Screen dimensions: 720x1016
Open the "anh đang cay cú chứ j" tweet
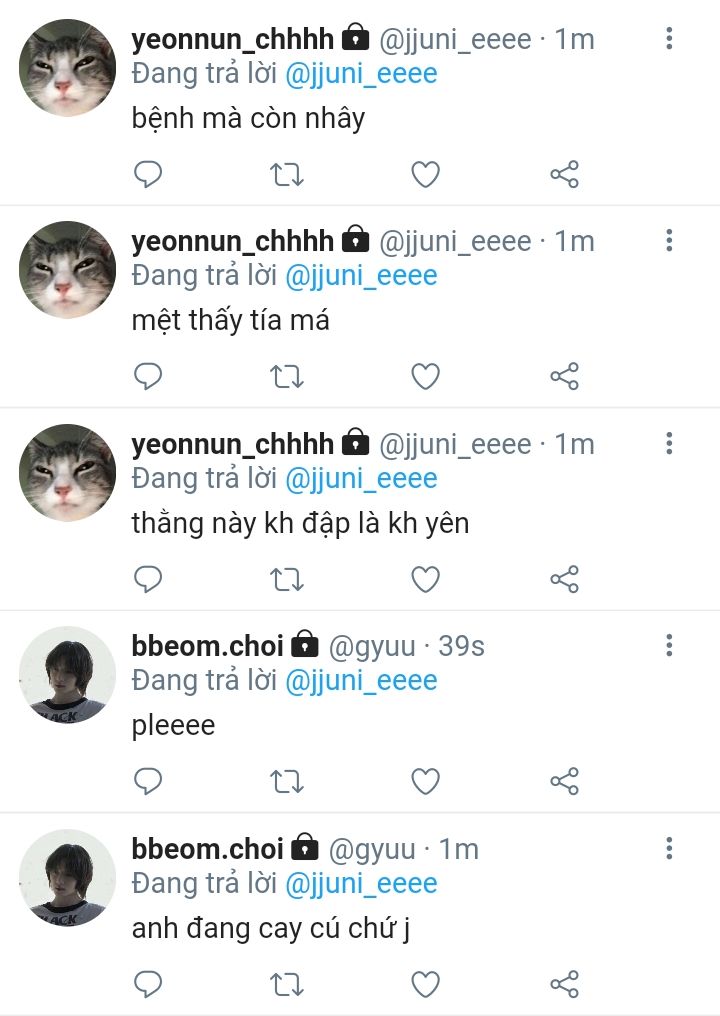[271, 929]
